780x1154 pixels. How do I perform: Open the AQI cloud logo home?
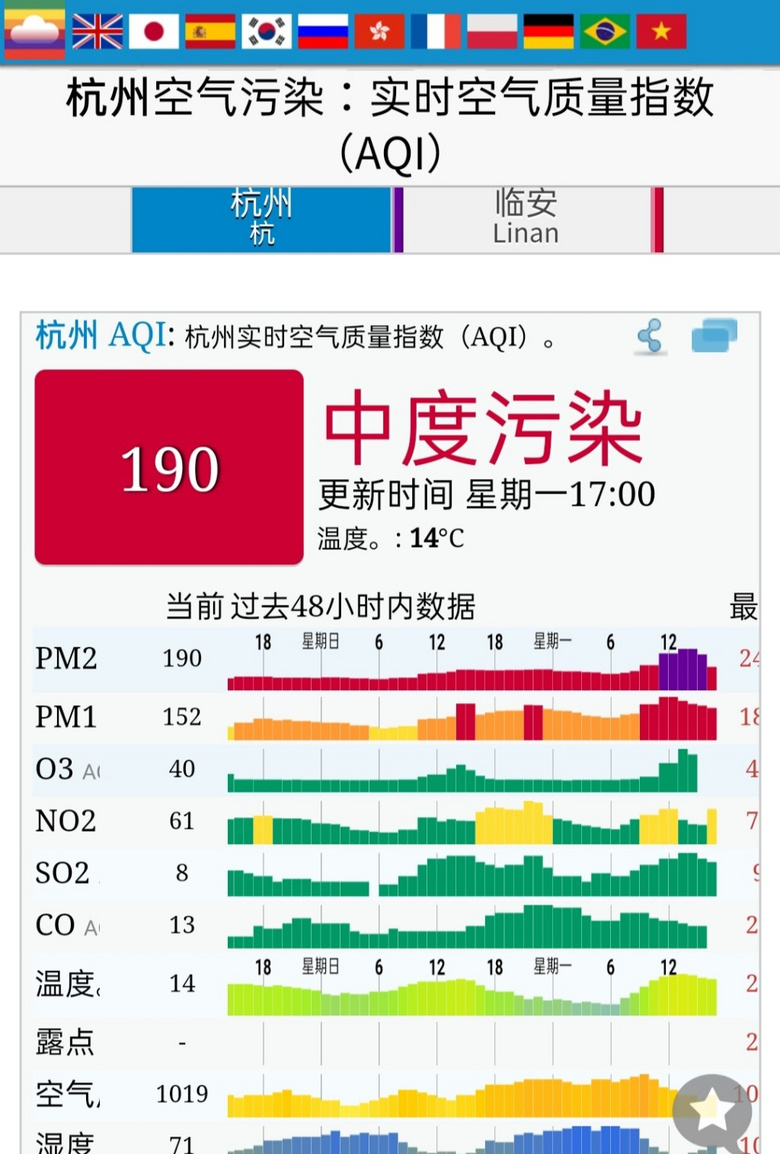tap(34, 30)
